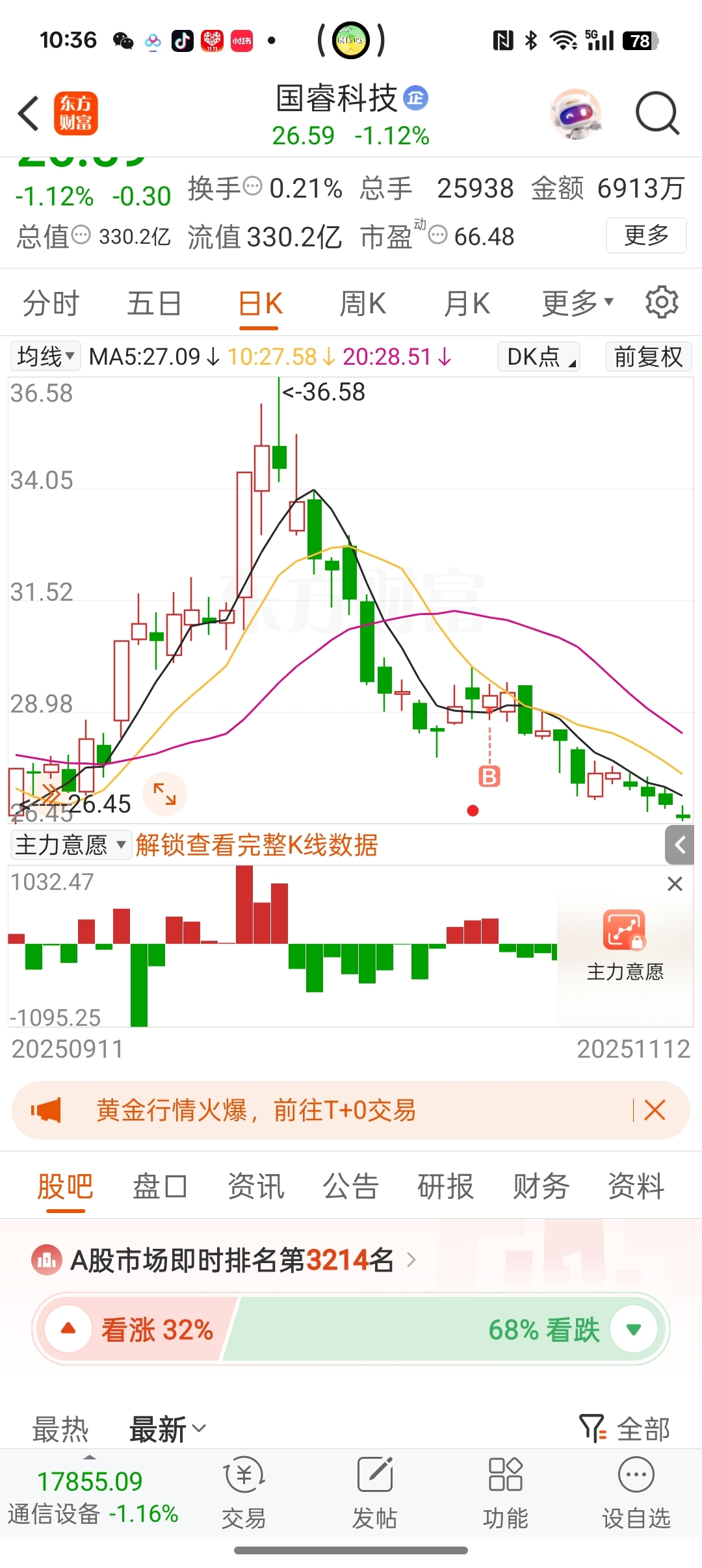Select the 周K chart tab
The height and width of the screenshot is (1568, 702).
pyautogui.click(x=363, y=304)
